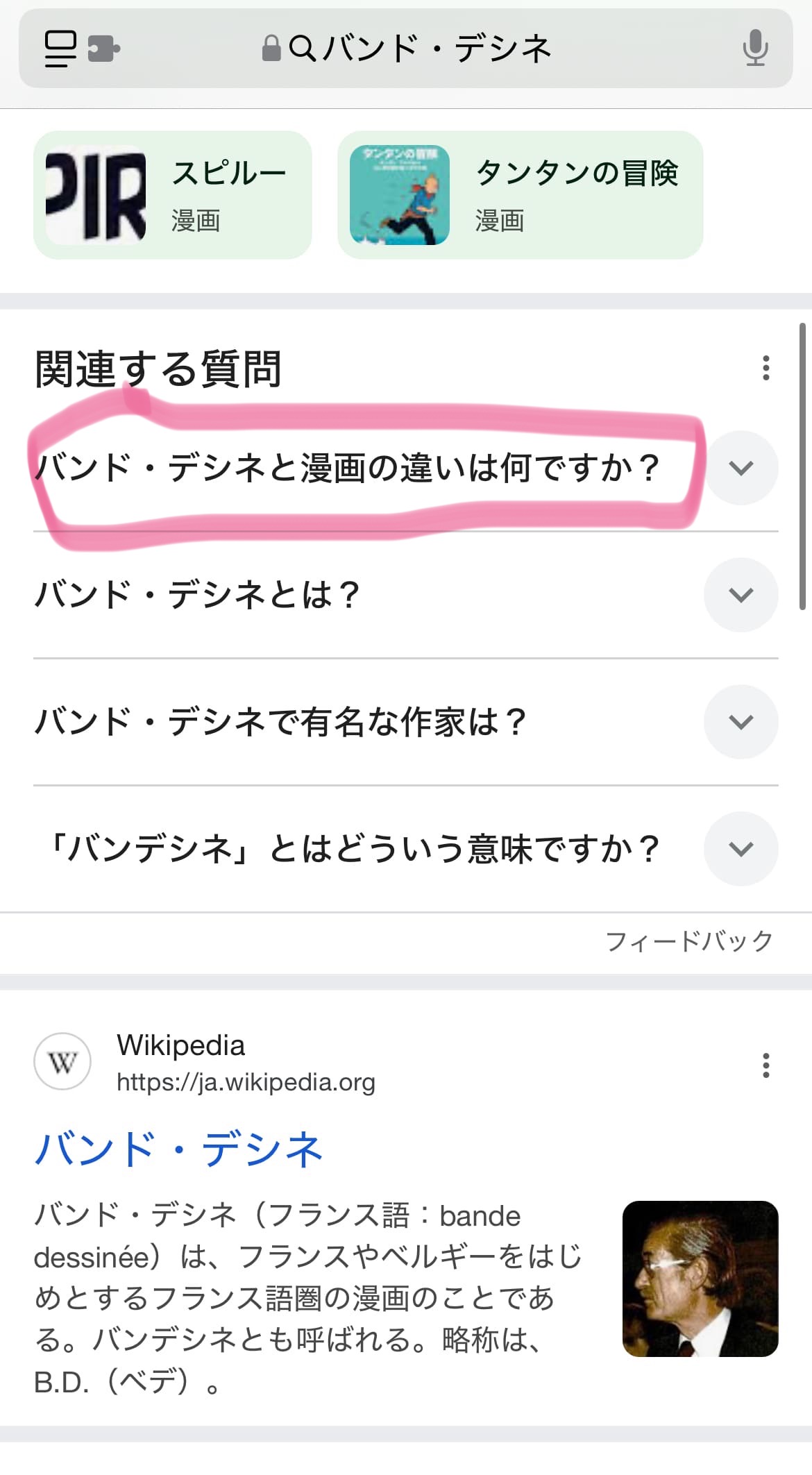Screen dimensions: 812x1475
Task: Open more options for the Wikipedia result
Action: click(766, 1065)
